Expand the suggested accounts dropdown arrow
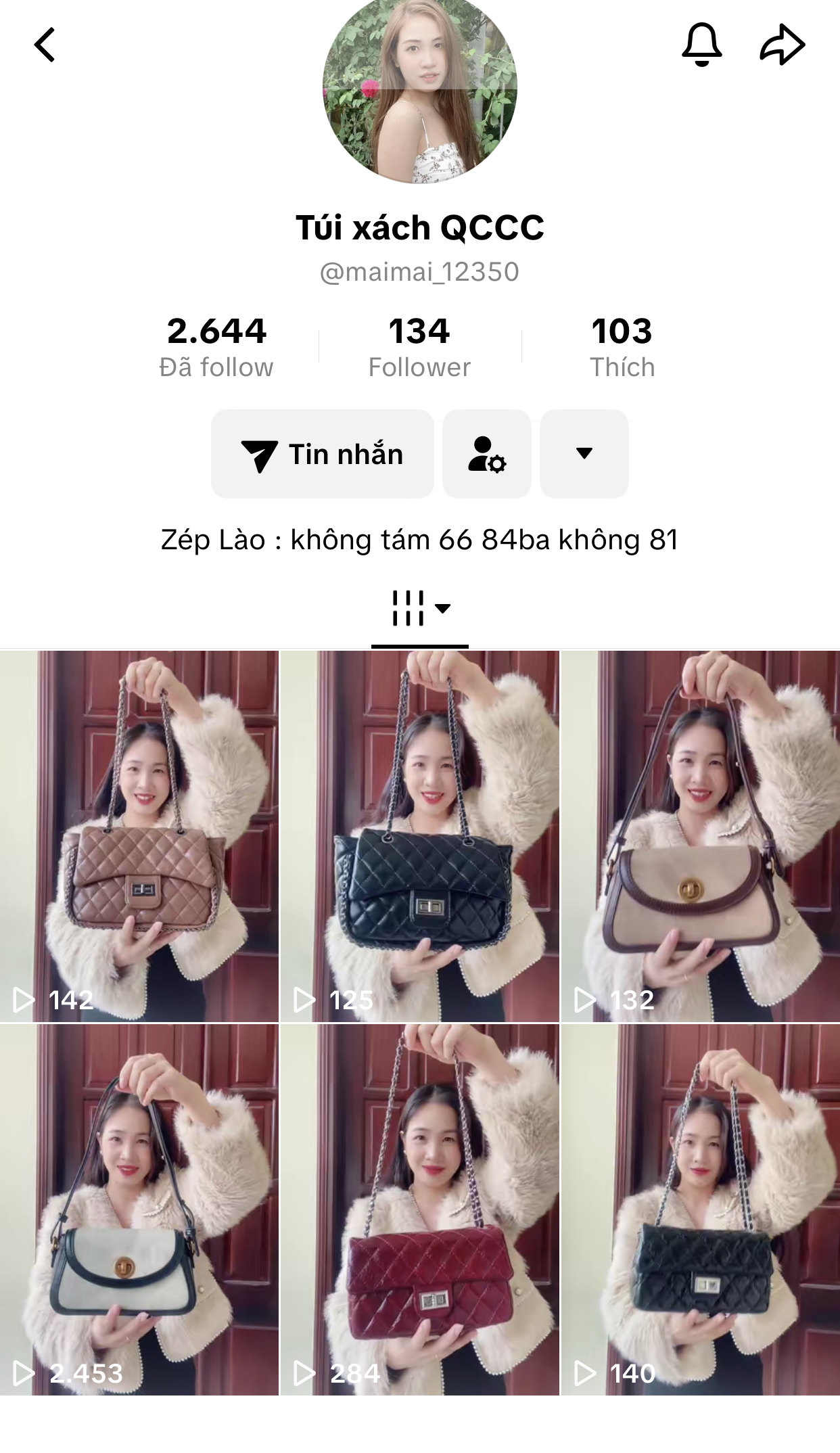840x1453 pixels. [584, 454]
